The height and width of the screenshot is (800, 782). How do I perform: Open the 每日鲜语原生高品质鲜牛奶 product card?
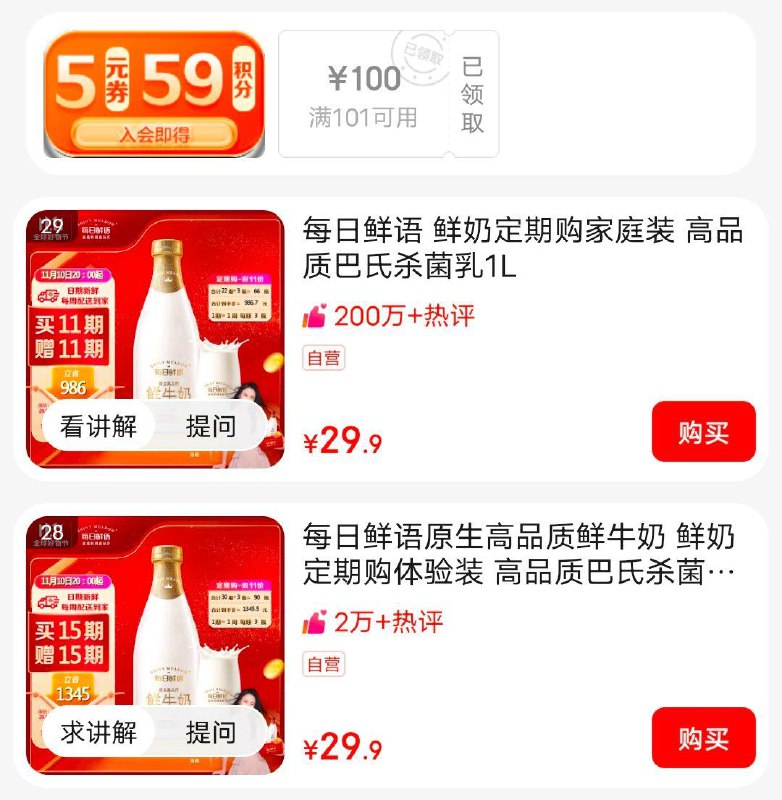[523, 555]
